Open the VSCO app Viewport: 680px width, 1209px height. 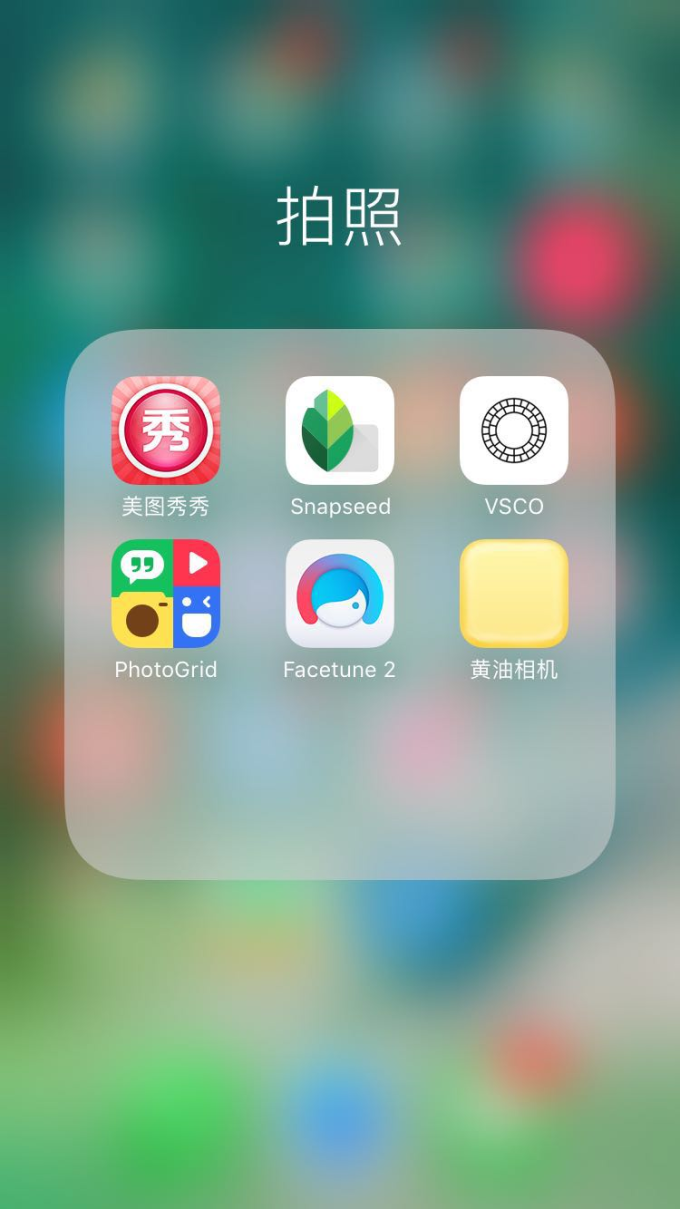point(514,430)
